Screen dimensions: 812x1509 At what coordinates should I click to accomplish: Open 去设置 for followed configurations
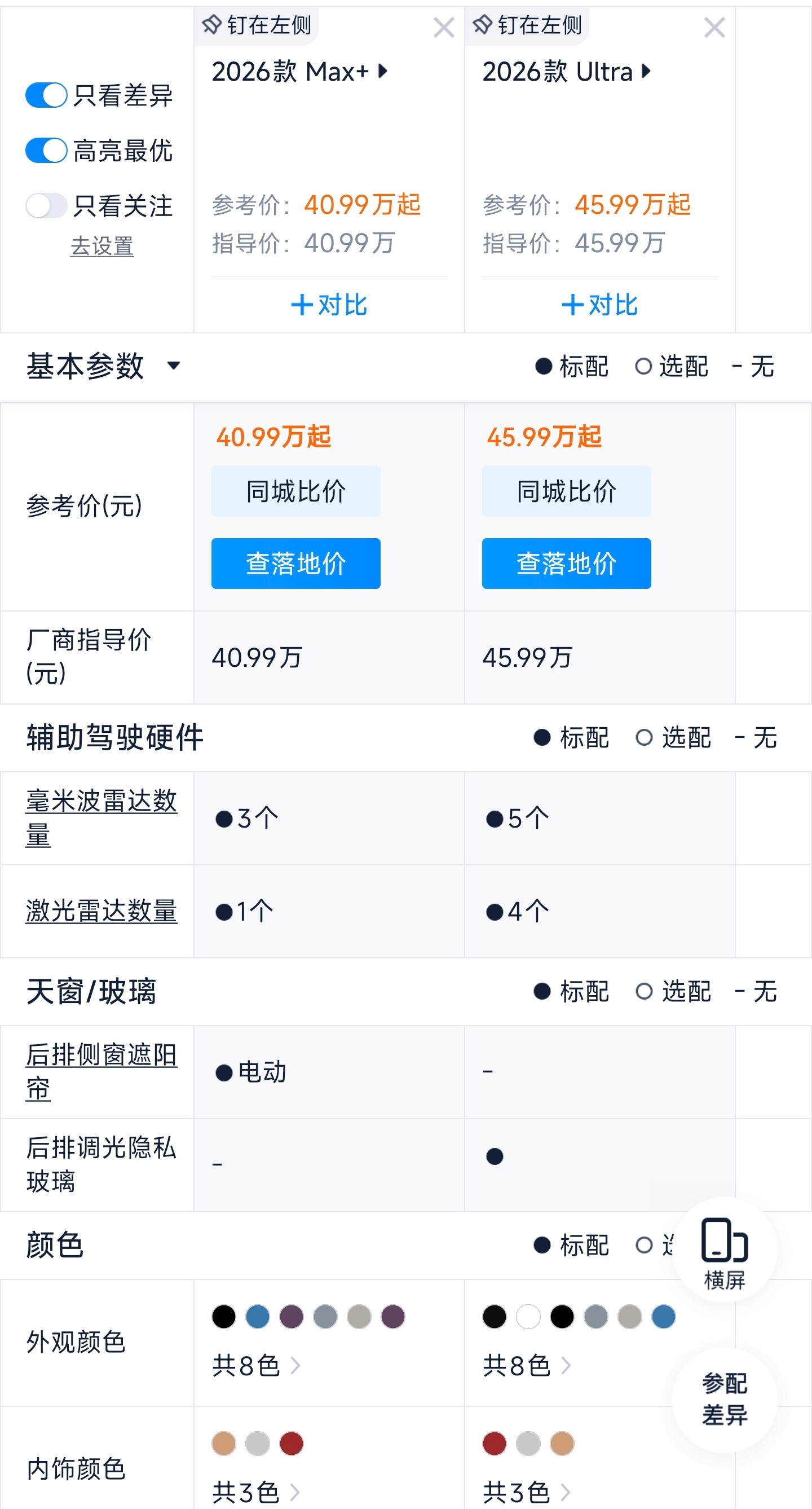(101, 247)
